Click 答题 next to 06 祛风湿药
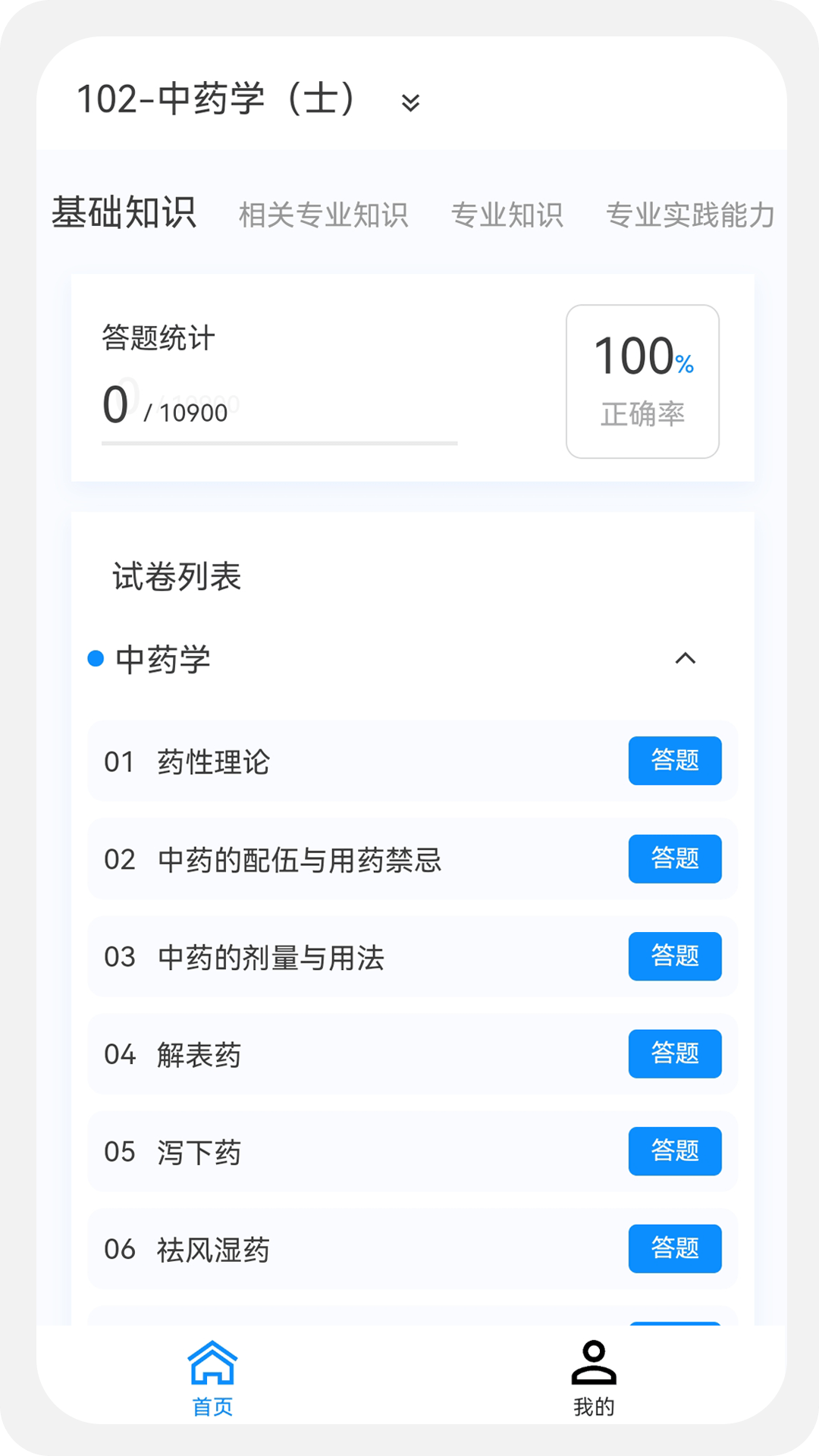 click(x=674, y=1249)
